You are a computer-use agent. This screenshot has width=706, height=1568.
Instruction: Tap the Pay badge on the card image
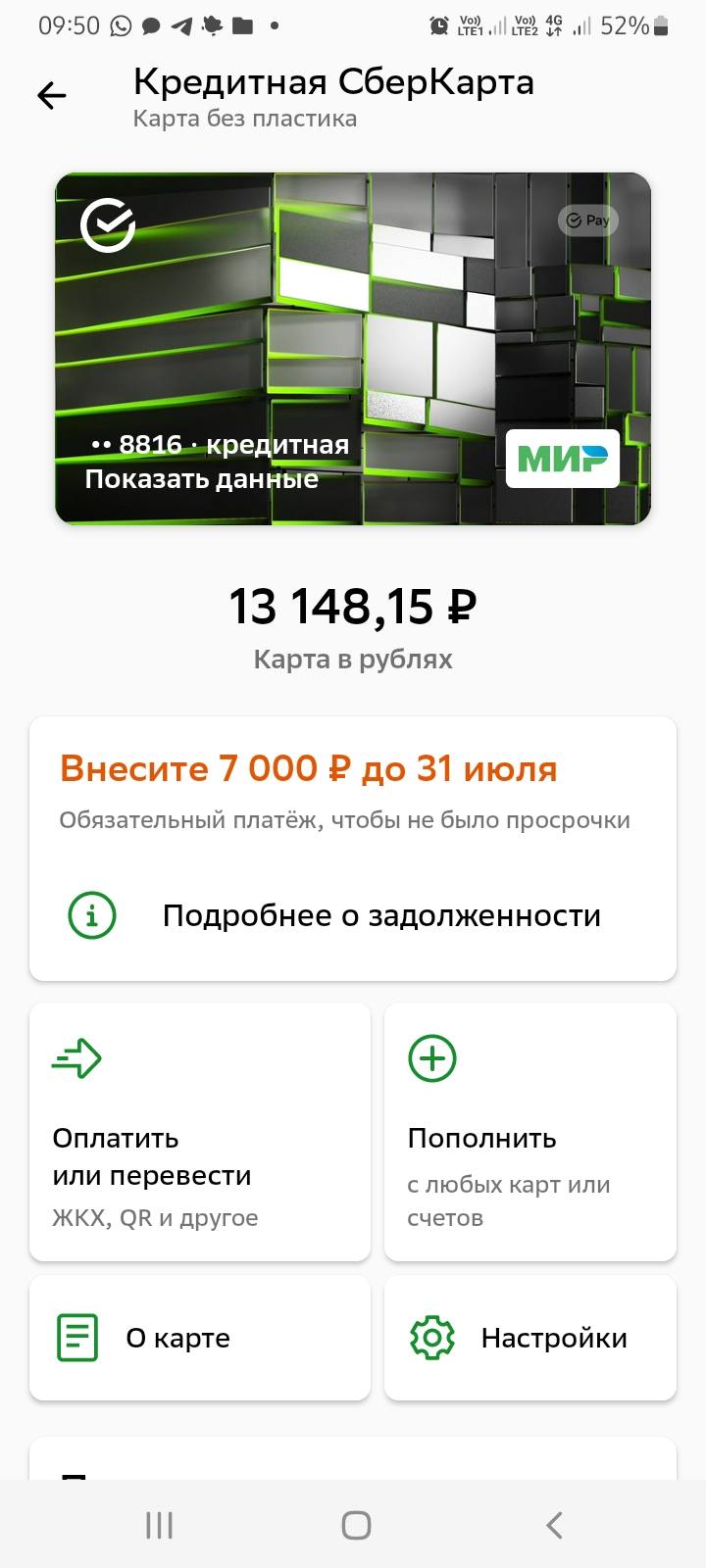(x=587, y=220)
